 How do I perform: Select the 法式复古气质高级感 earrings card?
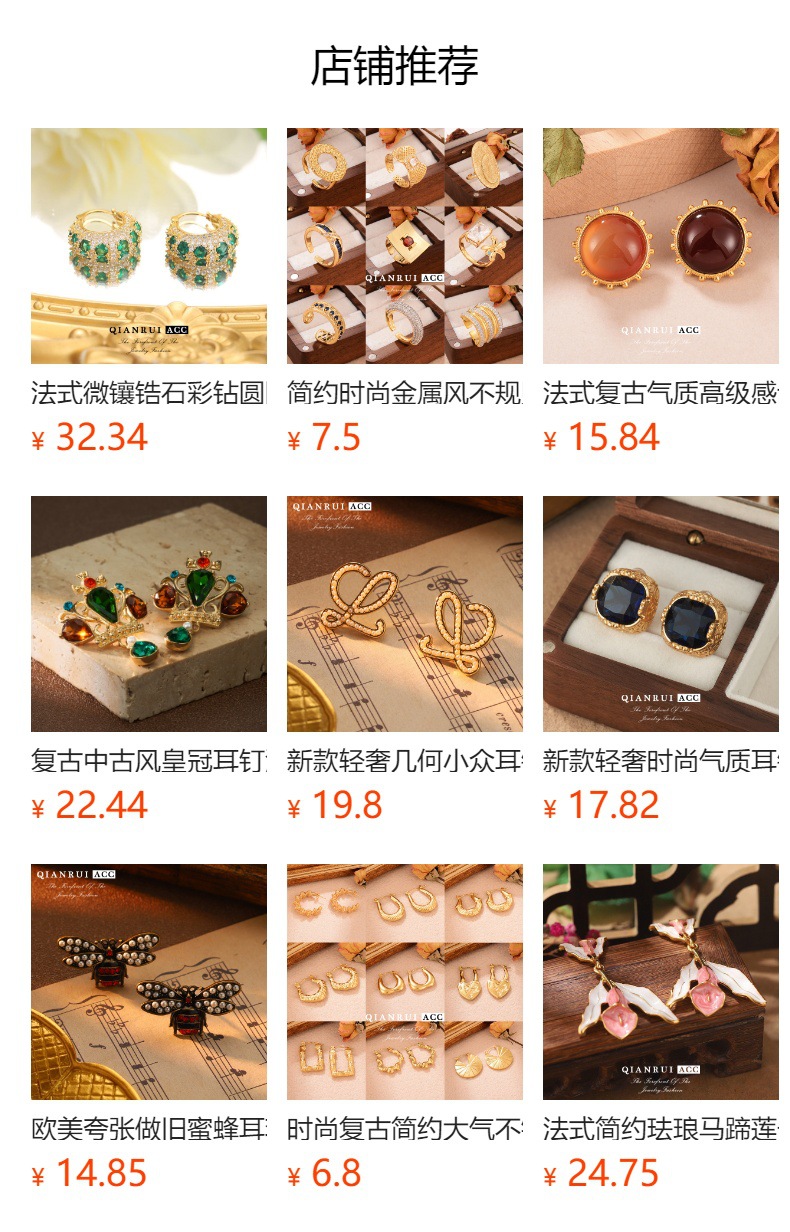click(x=661, y=292)
